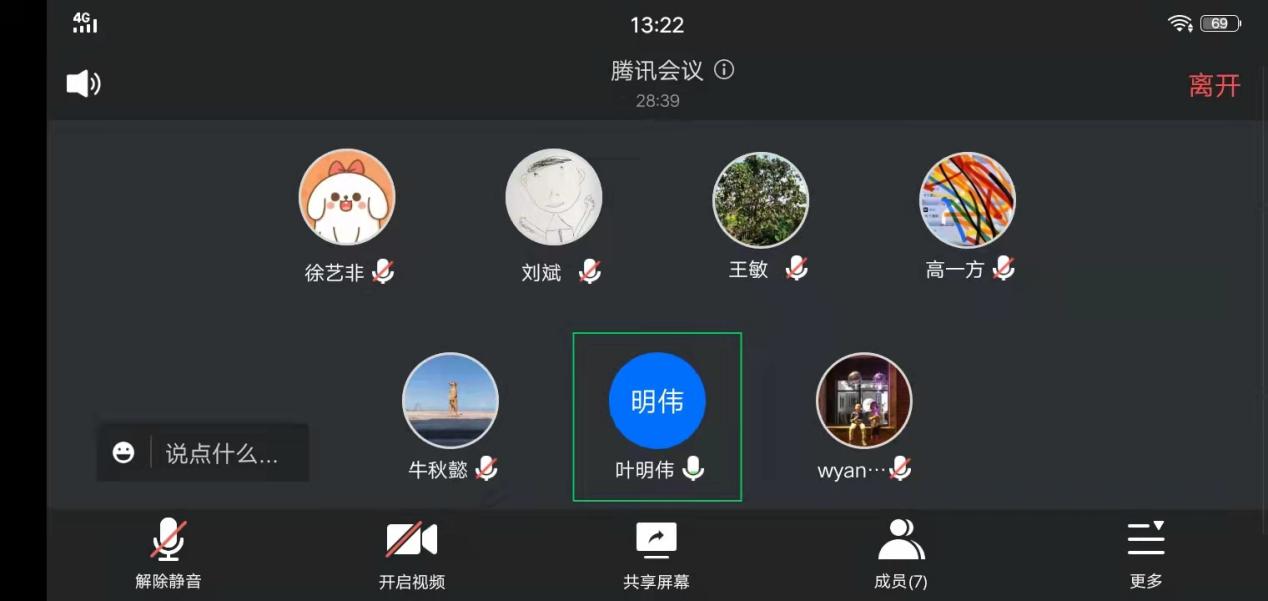Toggle the speaker audio output icon
1268x601 pixels.
pyautogui.click(x=83, y=84)
